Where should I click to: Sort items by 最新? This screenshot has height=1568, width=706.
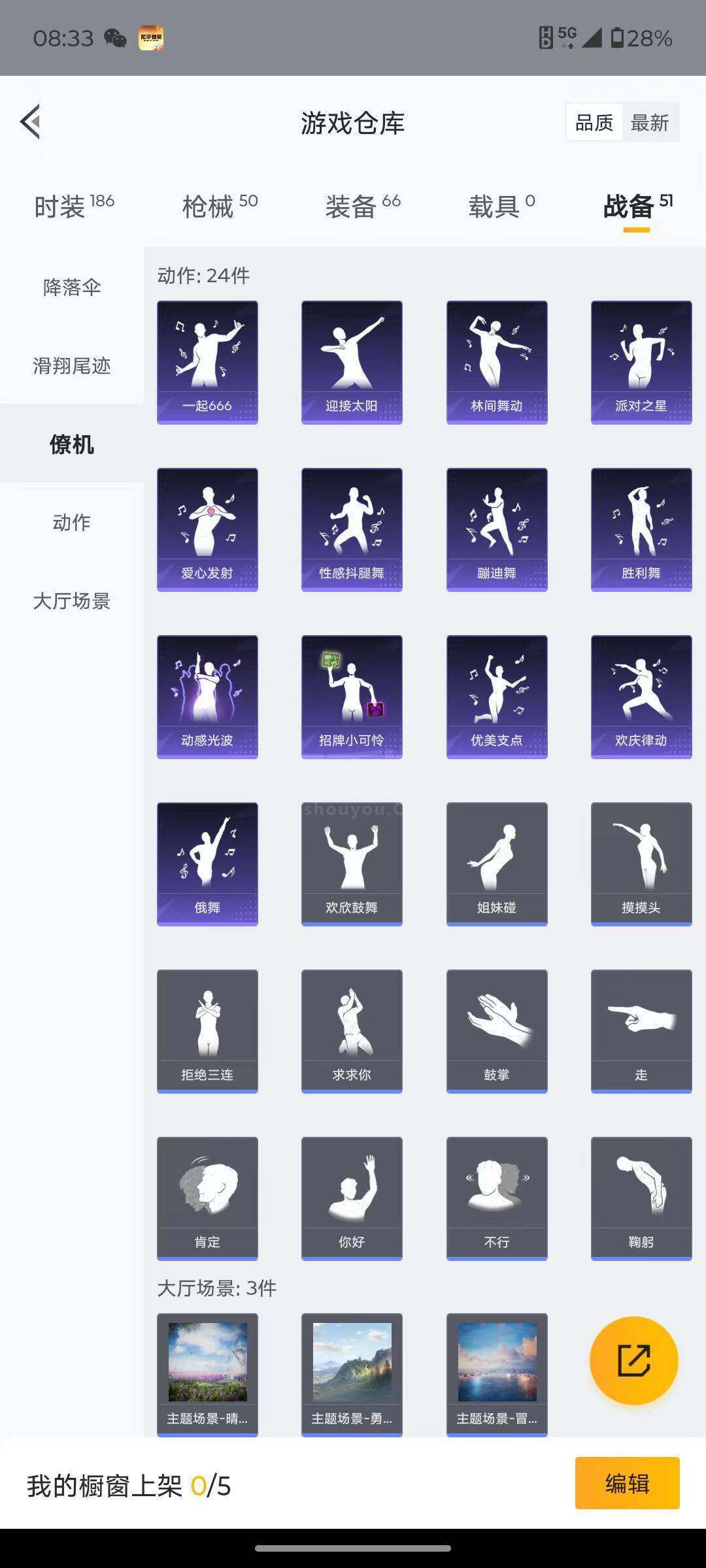(650, 122)
